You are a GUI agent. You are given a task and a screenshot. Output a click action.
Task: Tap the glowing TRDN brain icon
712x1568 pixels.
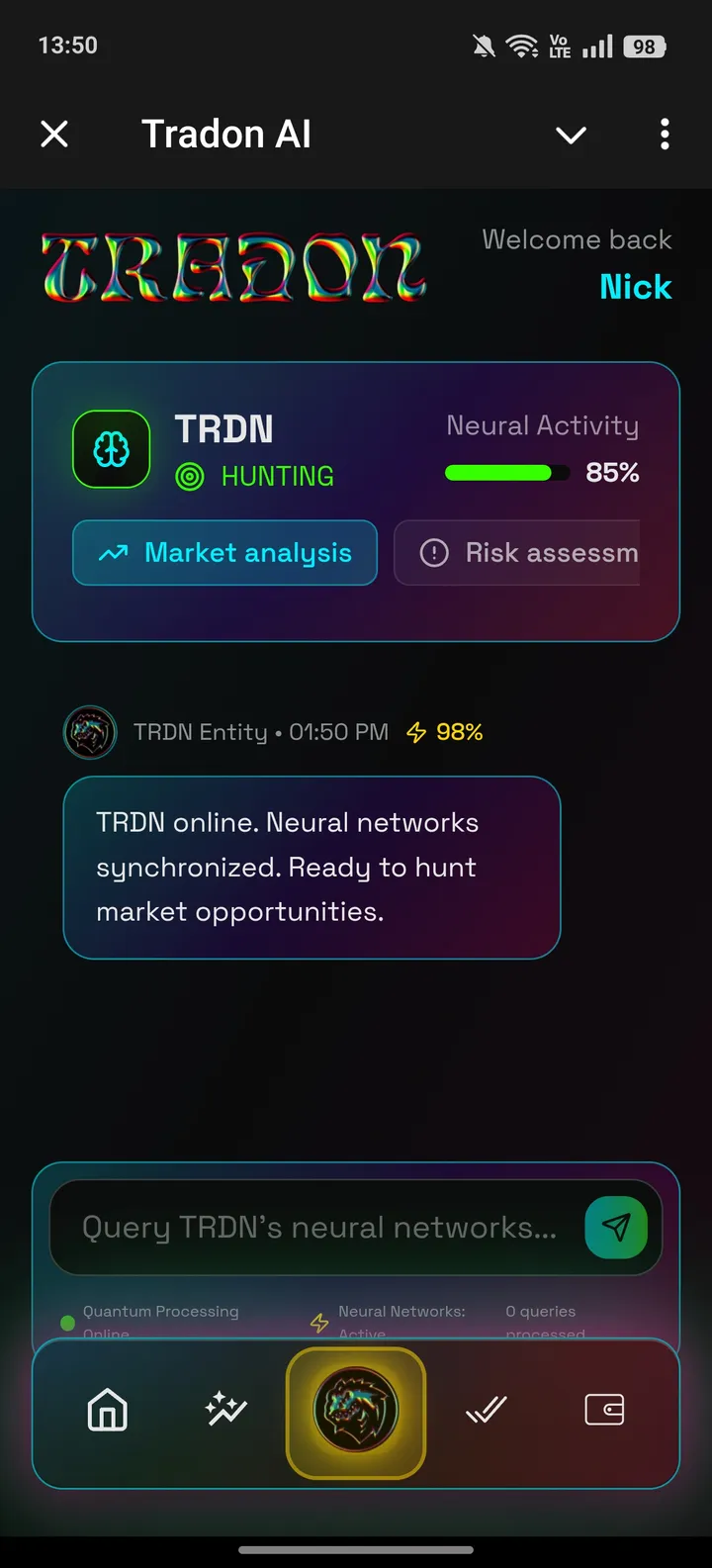[111, 449]
